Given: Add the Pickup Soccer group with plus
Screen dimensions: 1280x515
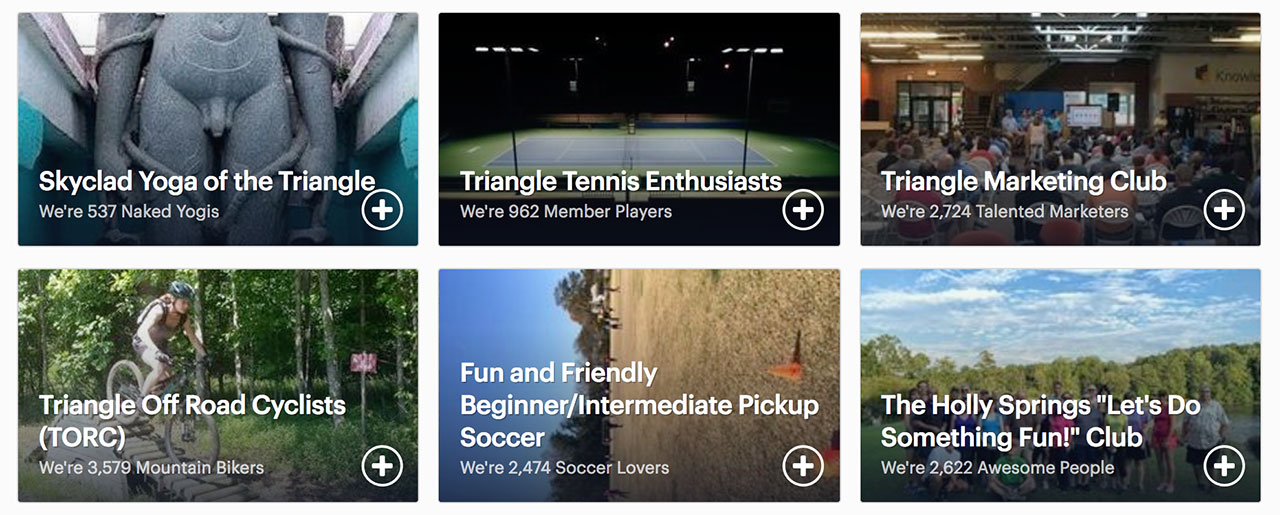Looking at the screenshot, I should pos(803,465).
